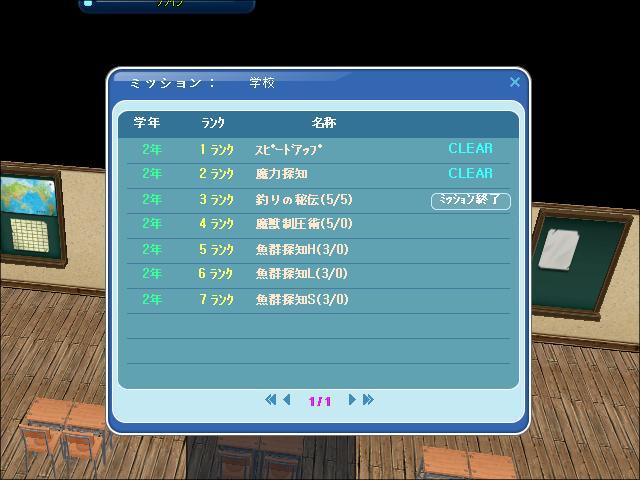
Task: Open the 魚群探知L(3/0) mission row
Action: (302, 274)
